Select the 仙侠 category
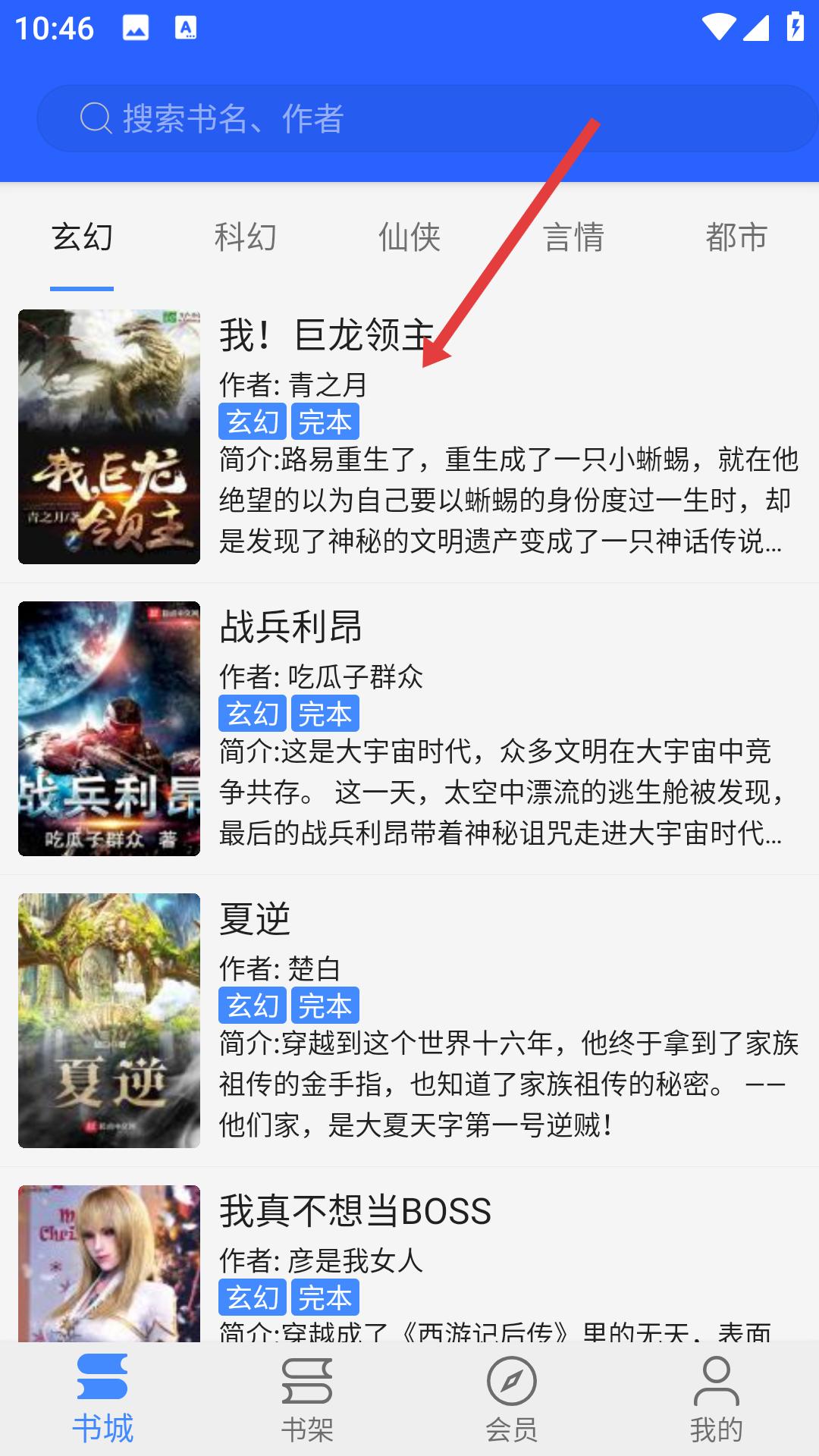 pyautogui.click(x=409, y=237)
